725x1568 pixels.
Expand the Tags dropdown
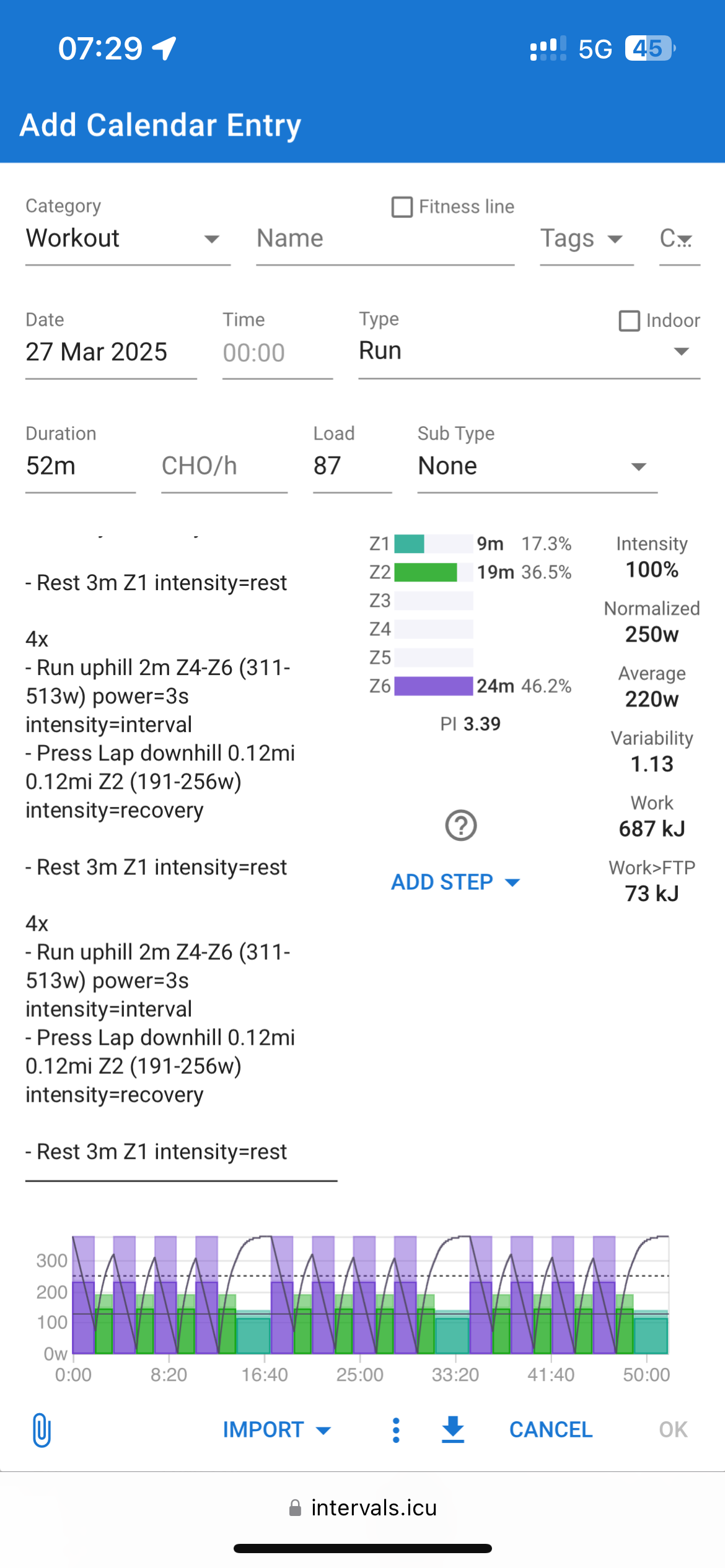[x=586, y=239]
